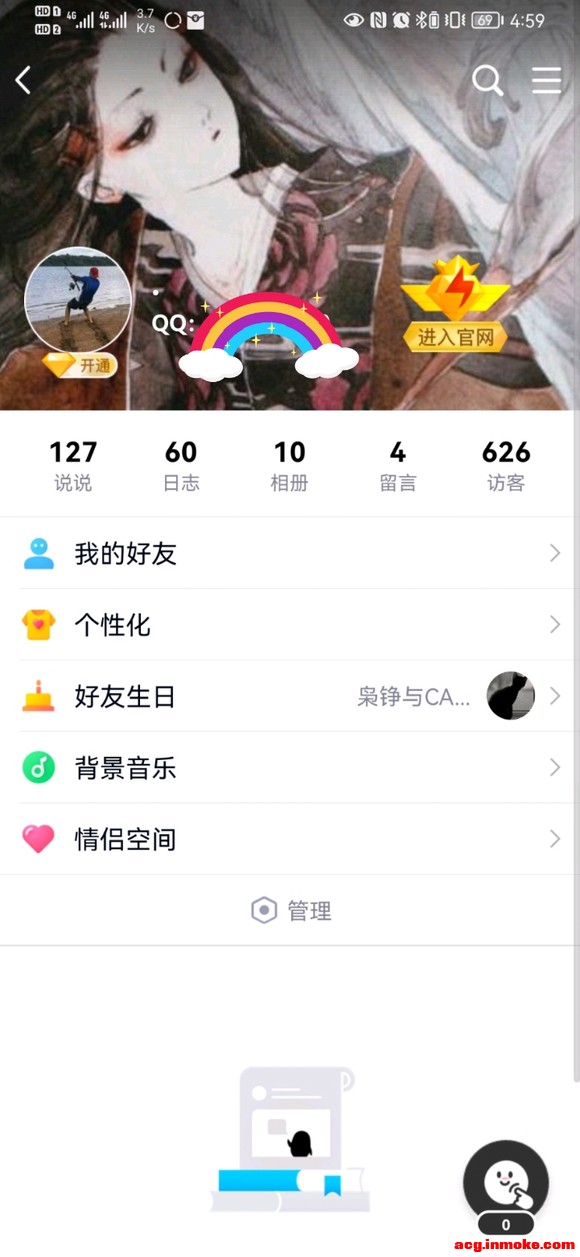
Task: Open the hamburger menu in the header
Action: tap(547, 80)
